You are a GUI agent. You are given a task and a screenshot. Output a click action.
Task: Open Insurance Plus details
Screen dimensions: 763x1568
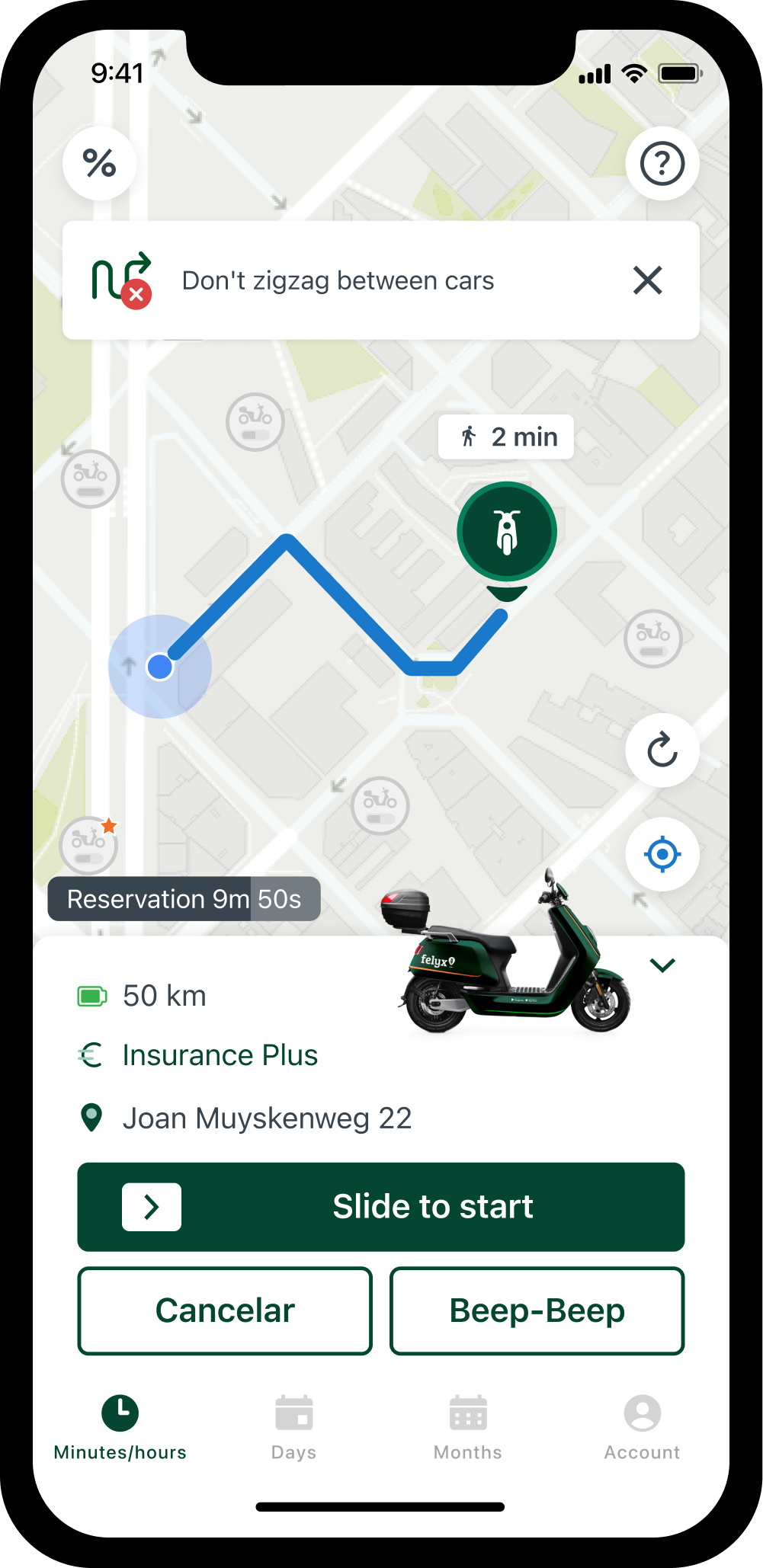220,1055
